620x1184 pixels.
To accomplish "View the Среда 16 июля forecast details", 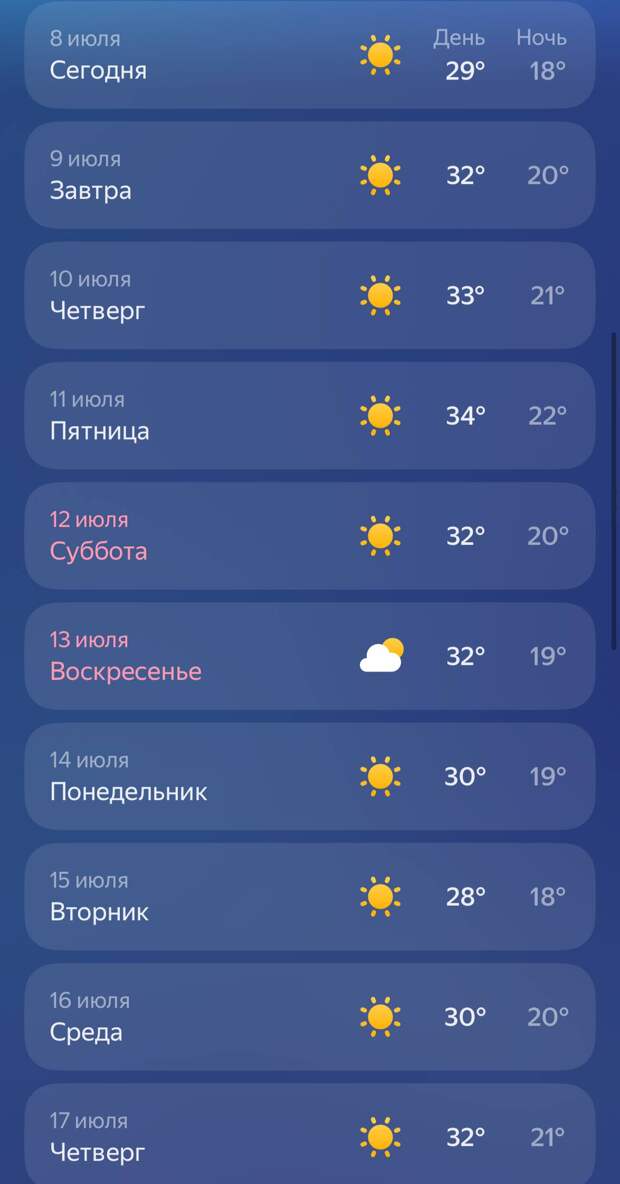I will click(310, 1016).
